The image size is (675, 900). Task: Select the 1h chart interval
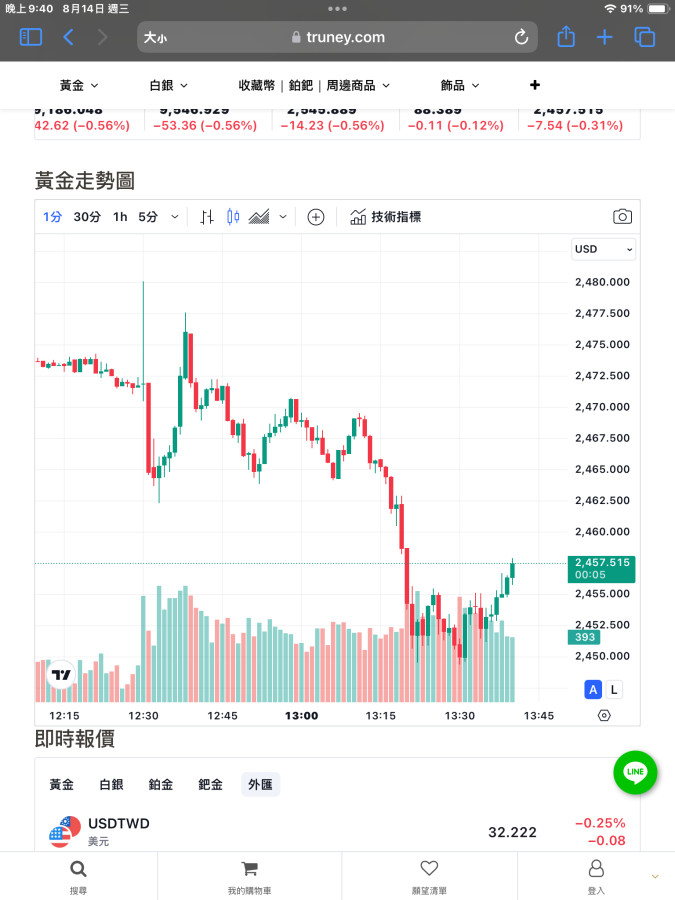pos(120,217)
